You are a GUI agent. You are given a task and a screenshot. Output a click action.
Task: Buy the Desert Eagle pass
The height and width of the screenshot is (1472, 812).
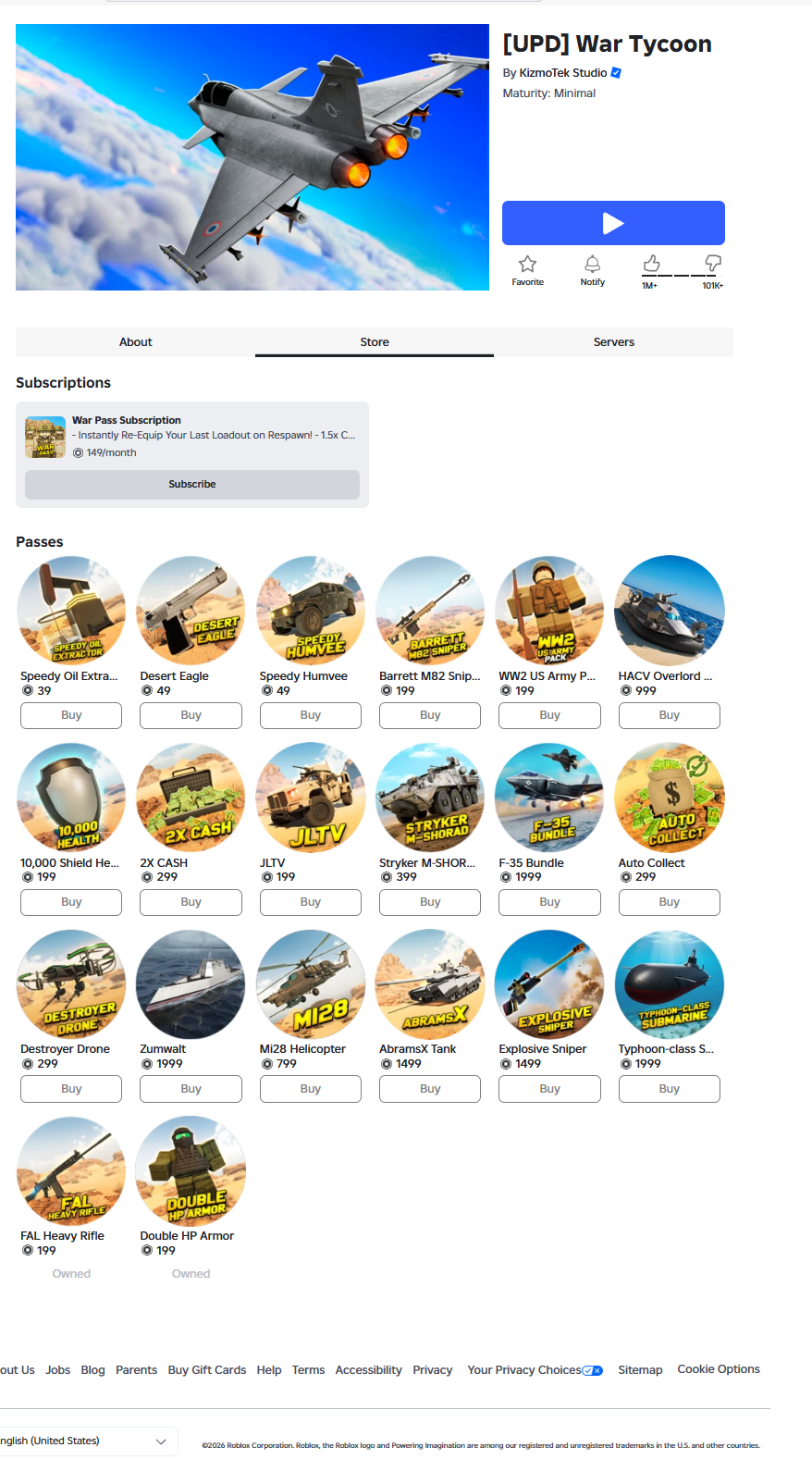(191, 715)
